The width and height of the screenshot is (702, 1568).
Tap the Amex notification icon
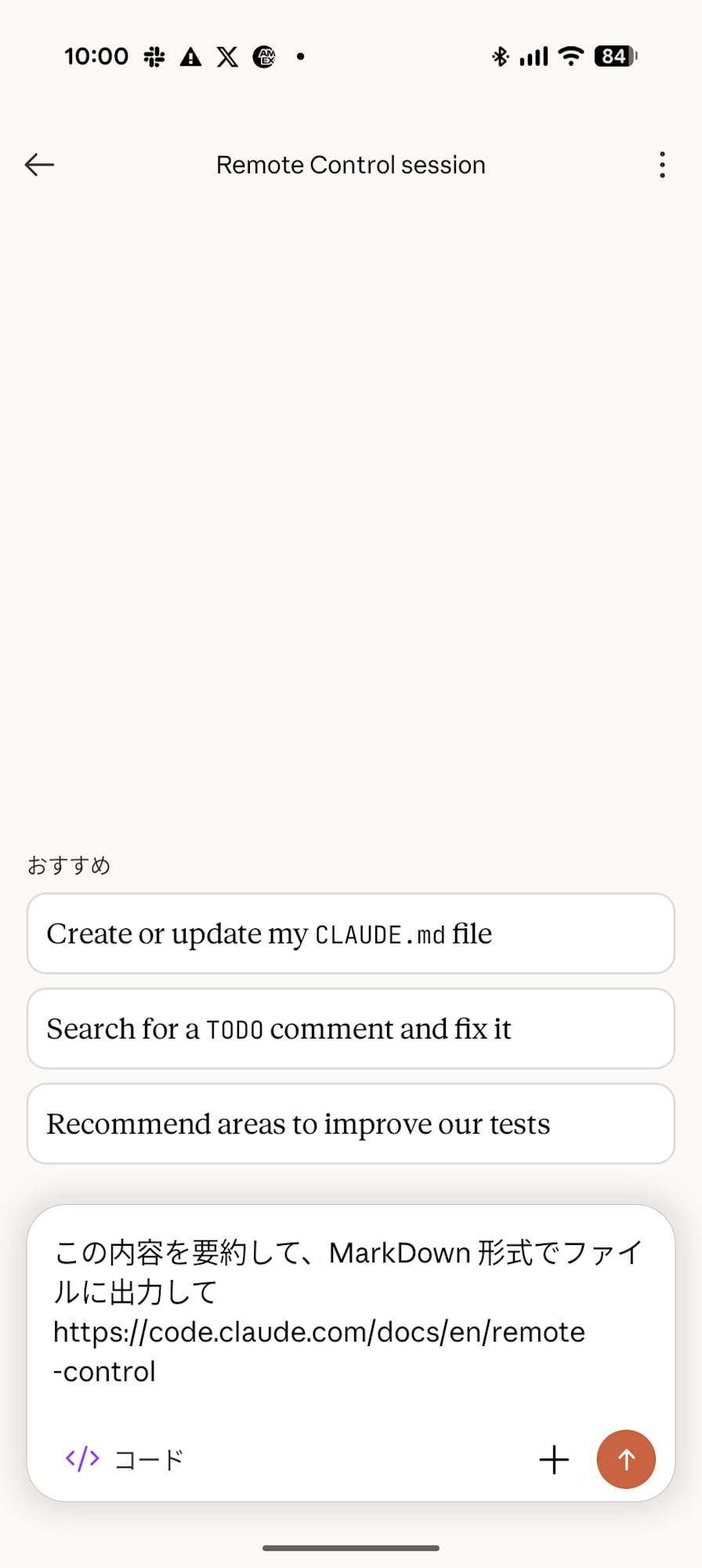265,56
